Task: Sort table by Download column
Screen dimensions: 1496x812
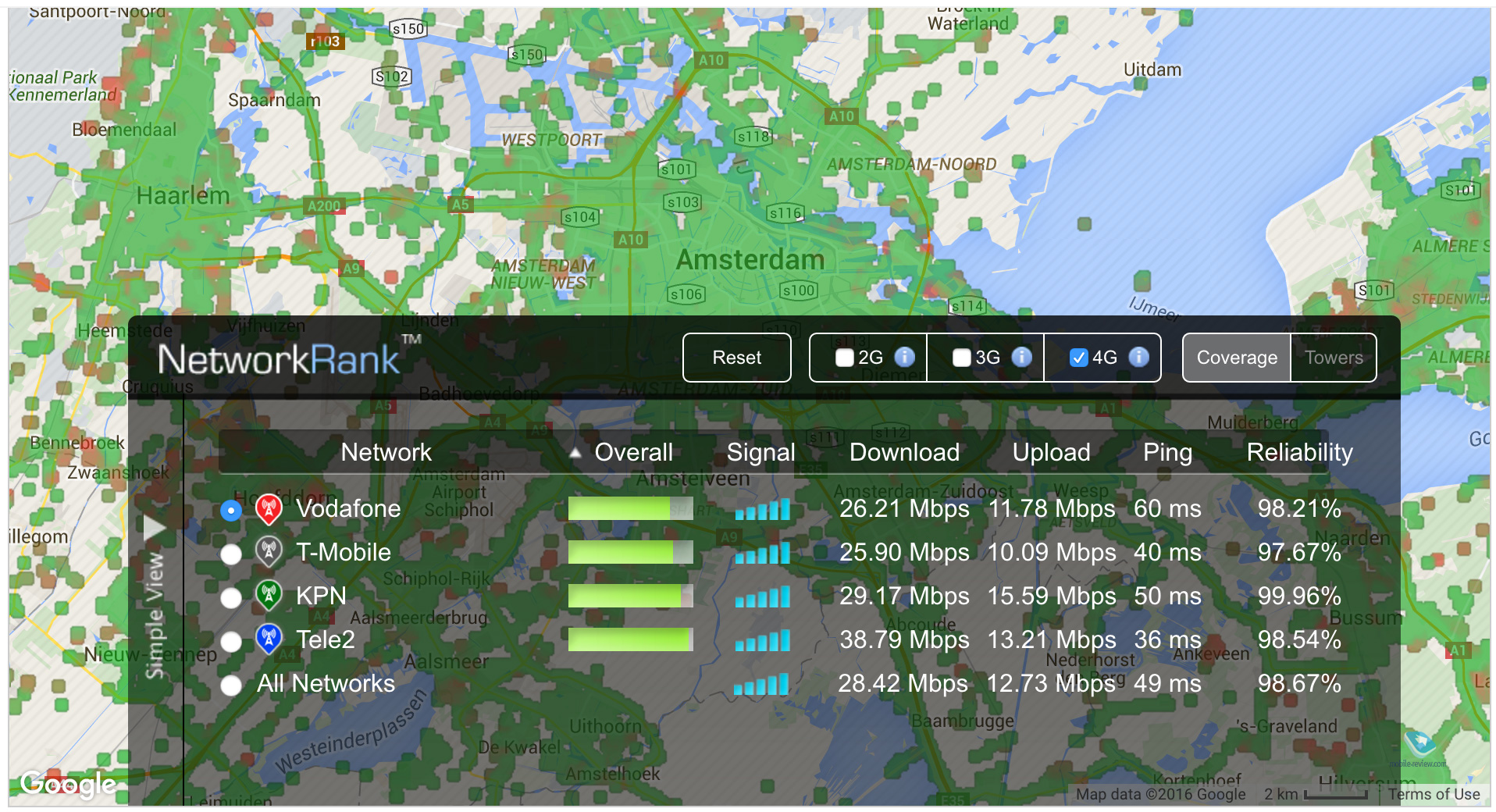Action: [903, 452]
